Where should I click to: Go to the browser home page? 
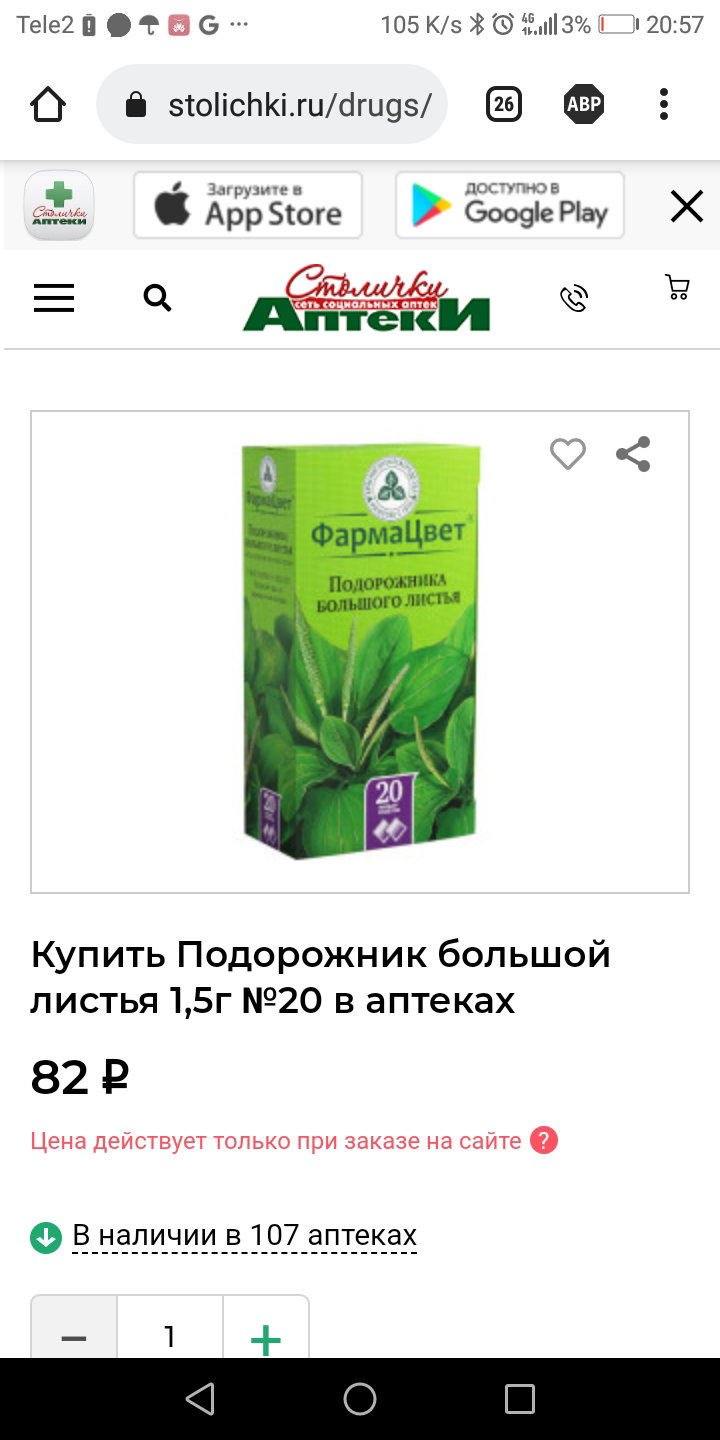pyautogui.click(x=48, y=104)
